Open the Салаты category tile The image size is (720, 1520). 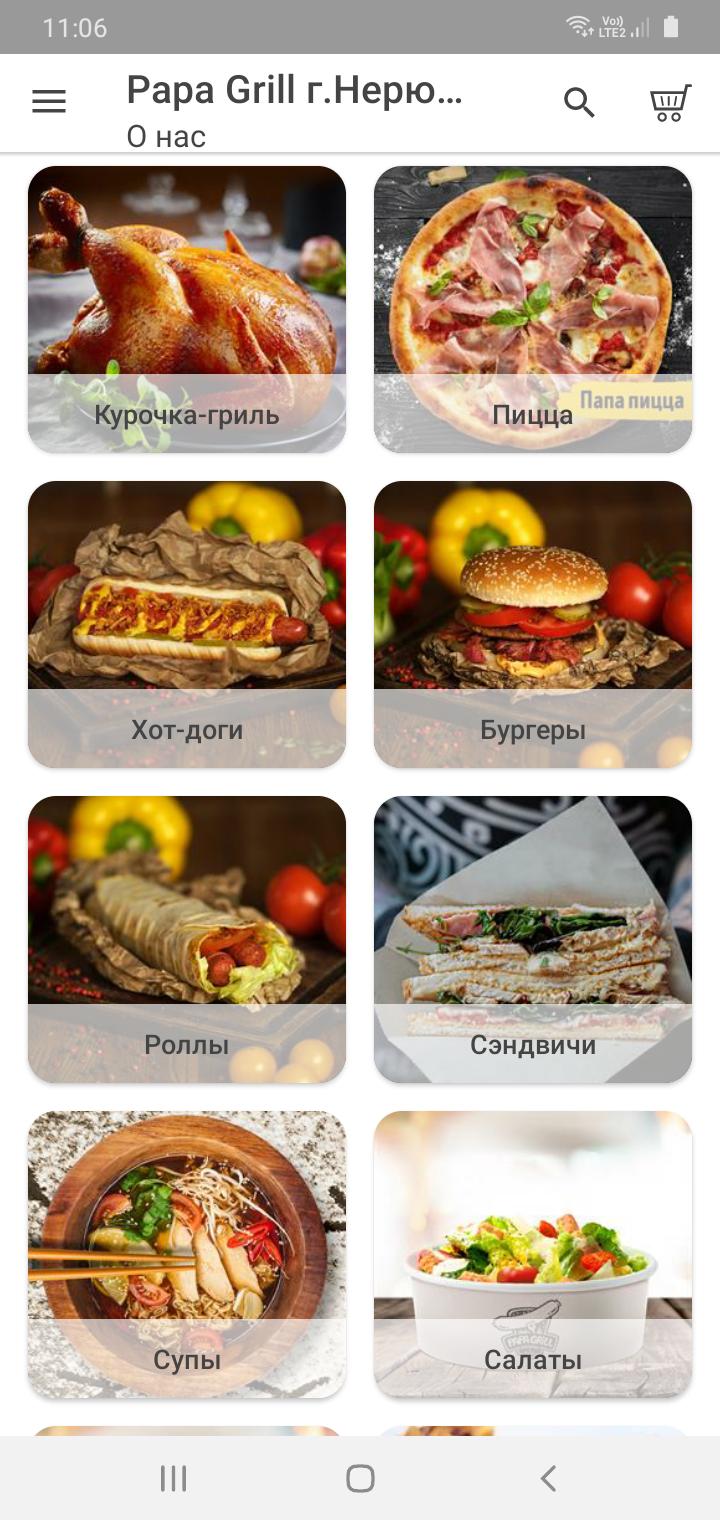(533, 1254)
